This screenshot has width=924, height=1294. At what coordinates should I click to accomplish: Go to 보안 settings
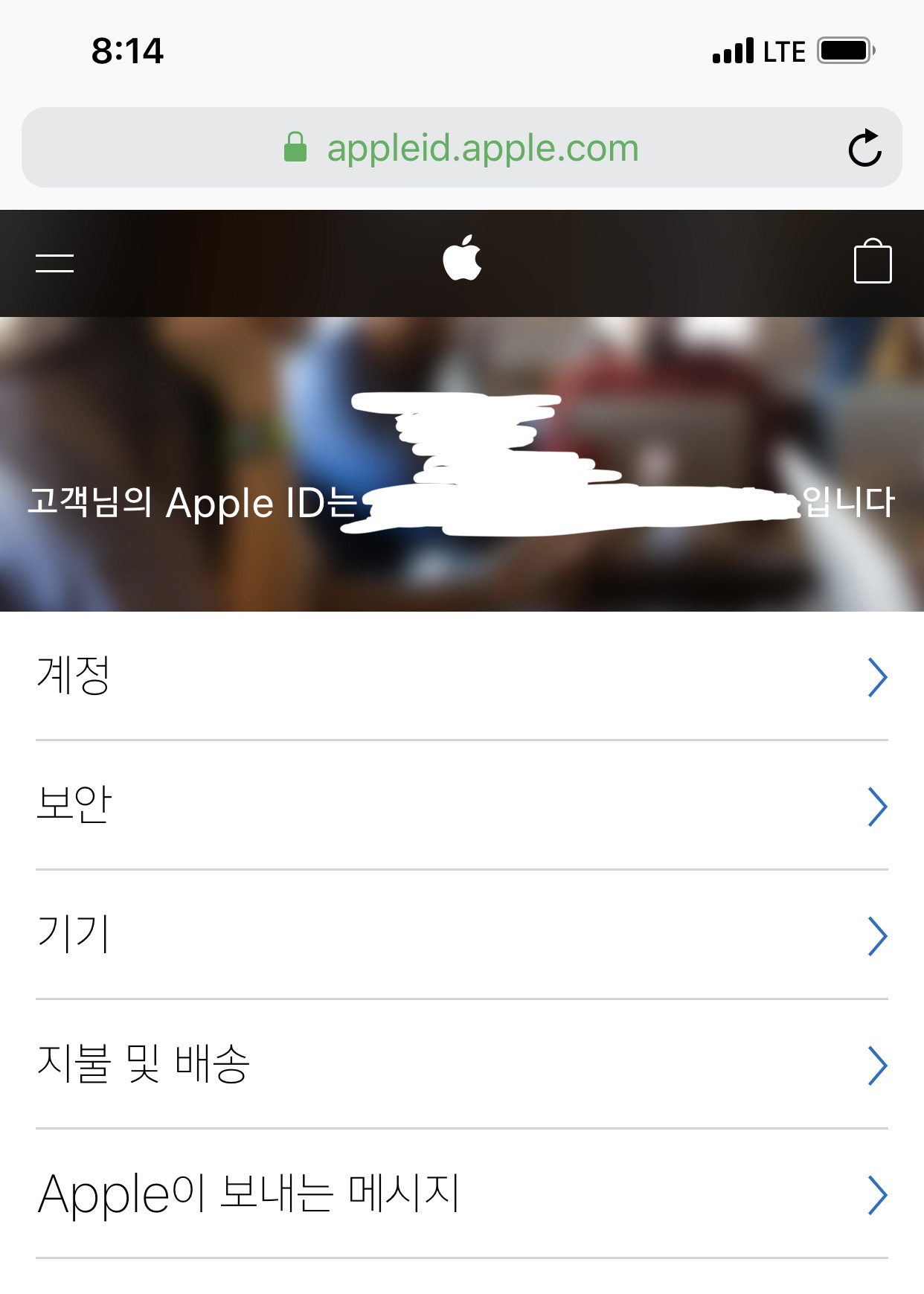point(461,806)
